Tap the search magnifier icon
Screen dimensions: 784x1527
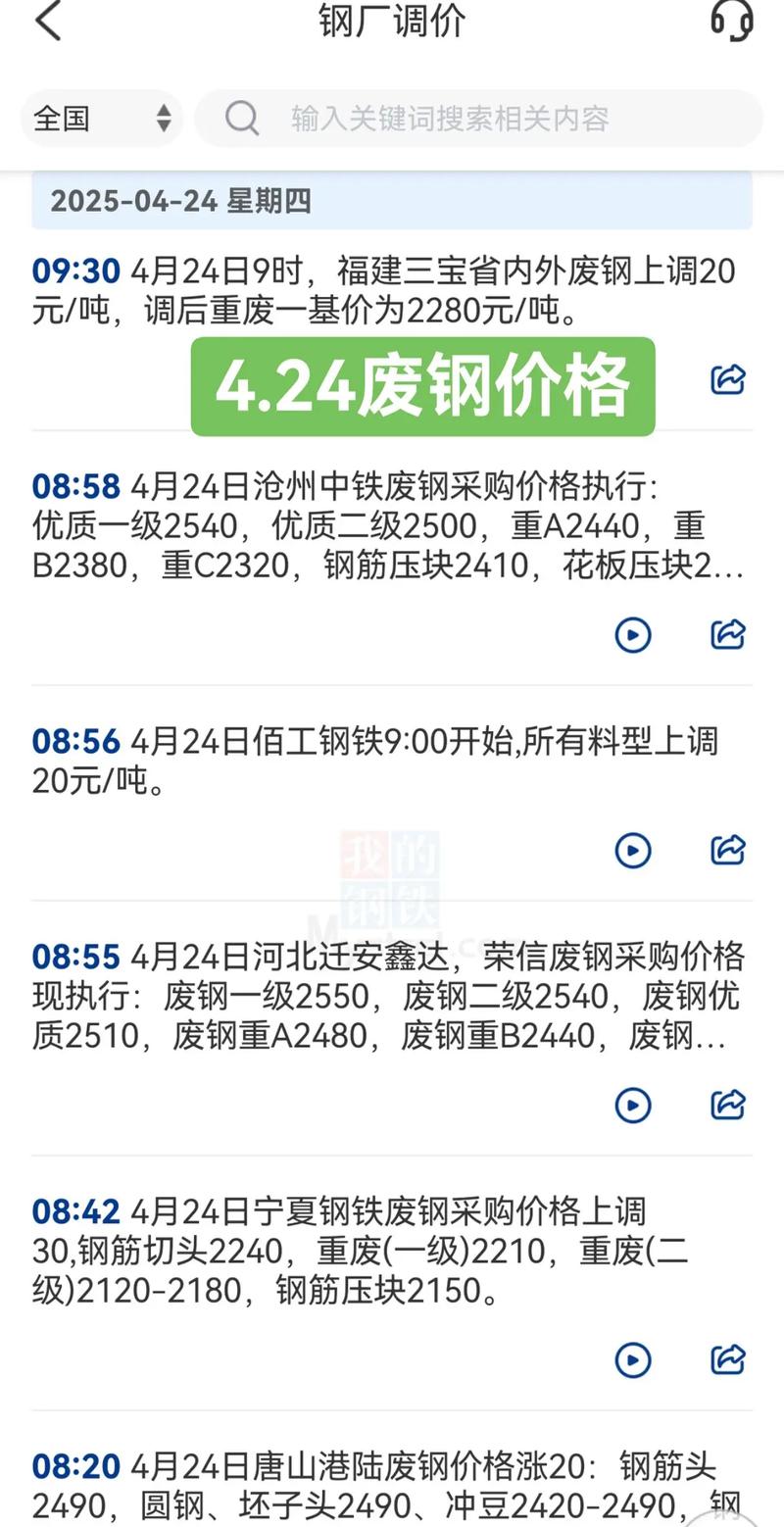click(x=241, y=118)
